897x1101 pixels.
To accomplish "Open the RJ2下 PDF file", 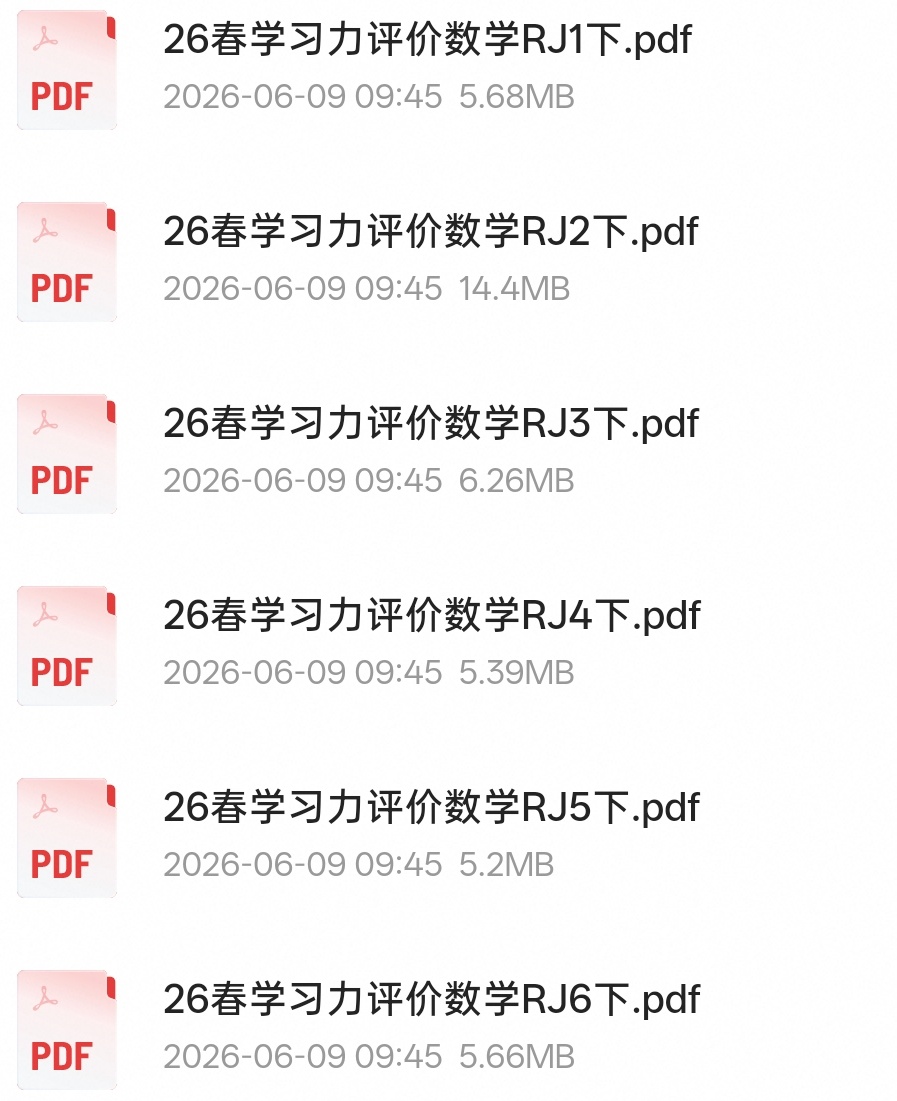I will (448, 261).
